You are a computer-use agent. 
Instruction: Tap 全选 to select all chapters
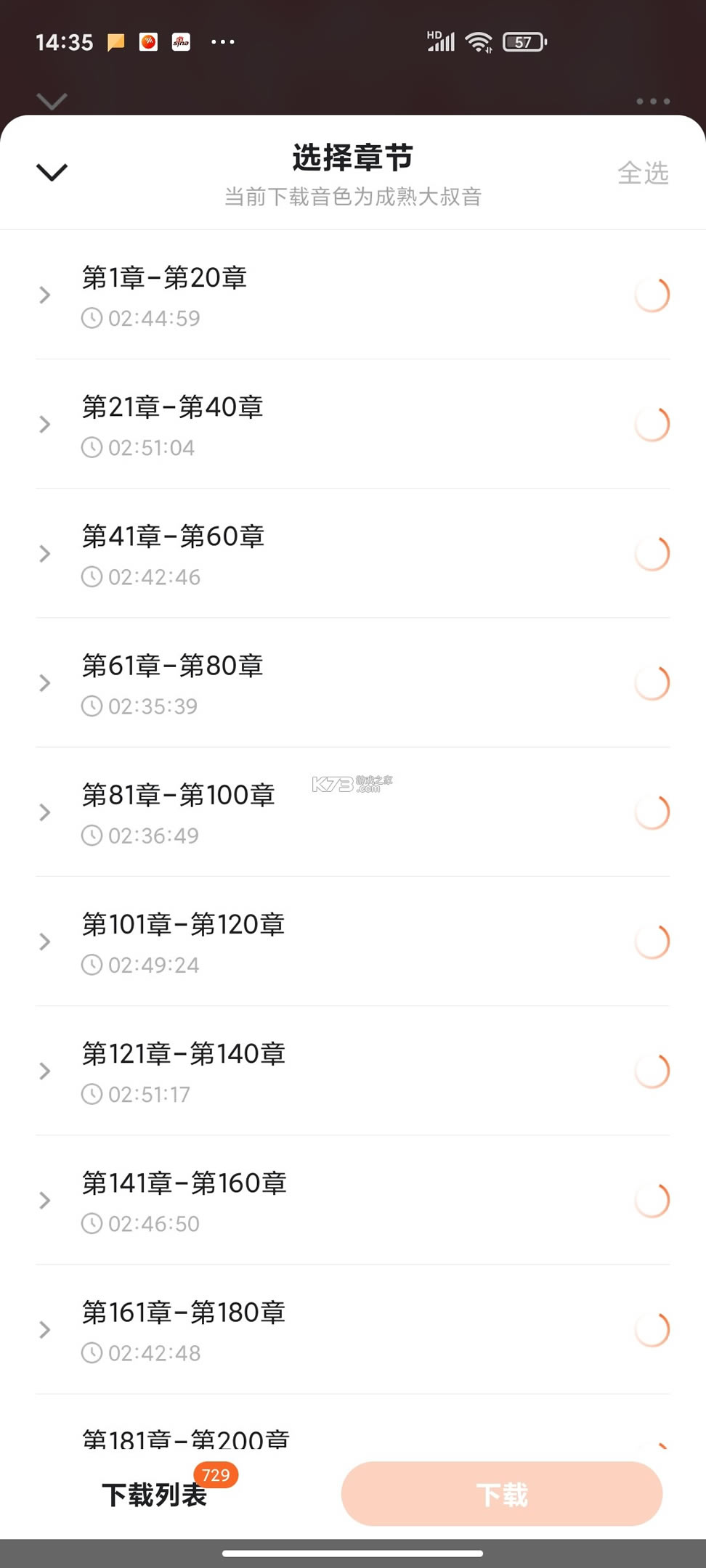click(643, 173)
